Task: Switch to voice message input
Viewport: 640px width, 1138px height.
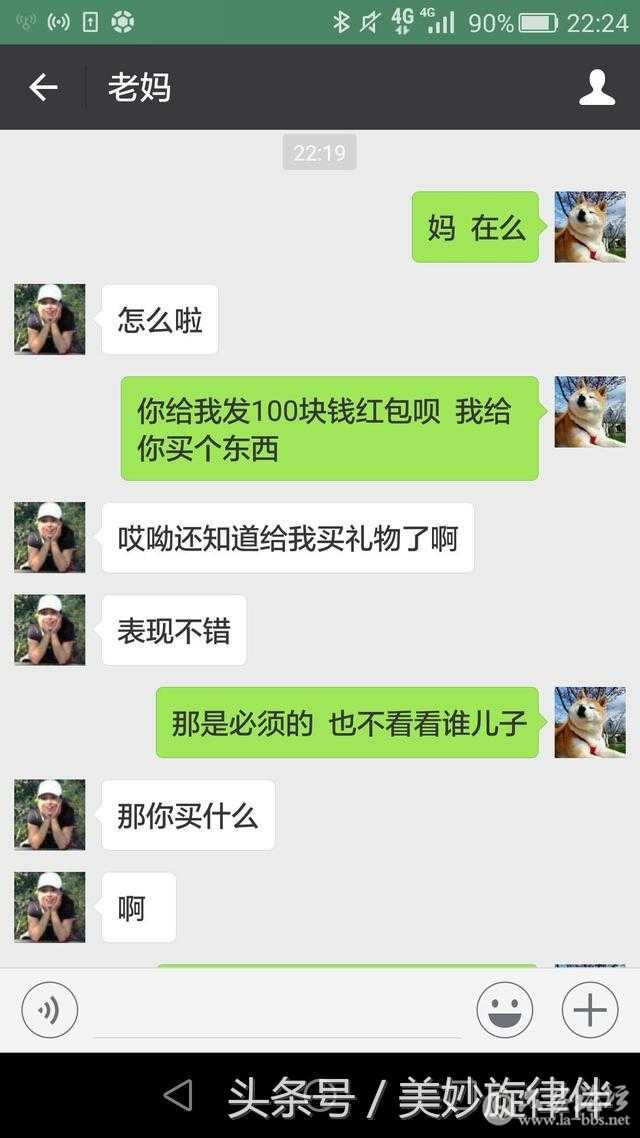Action: pyautogui.click(x=50, y=1010)
